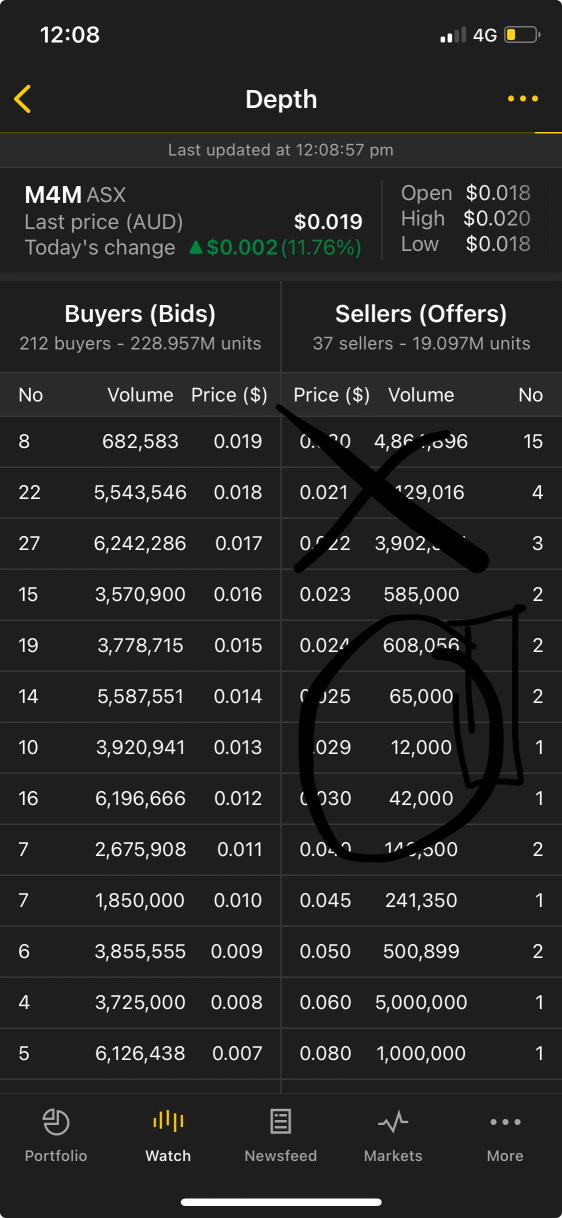Open the Markets tab
The image size is (562, 1218).
pyautogui.click(x=393, y=1136)
